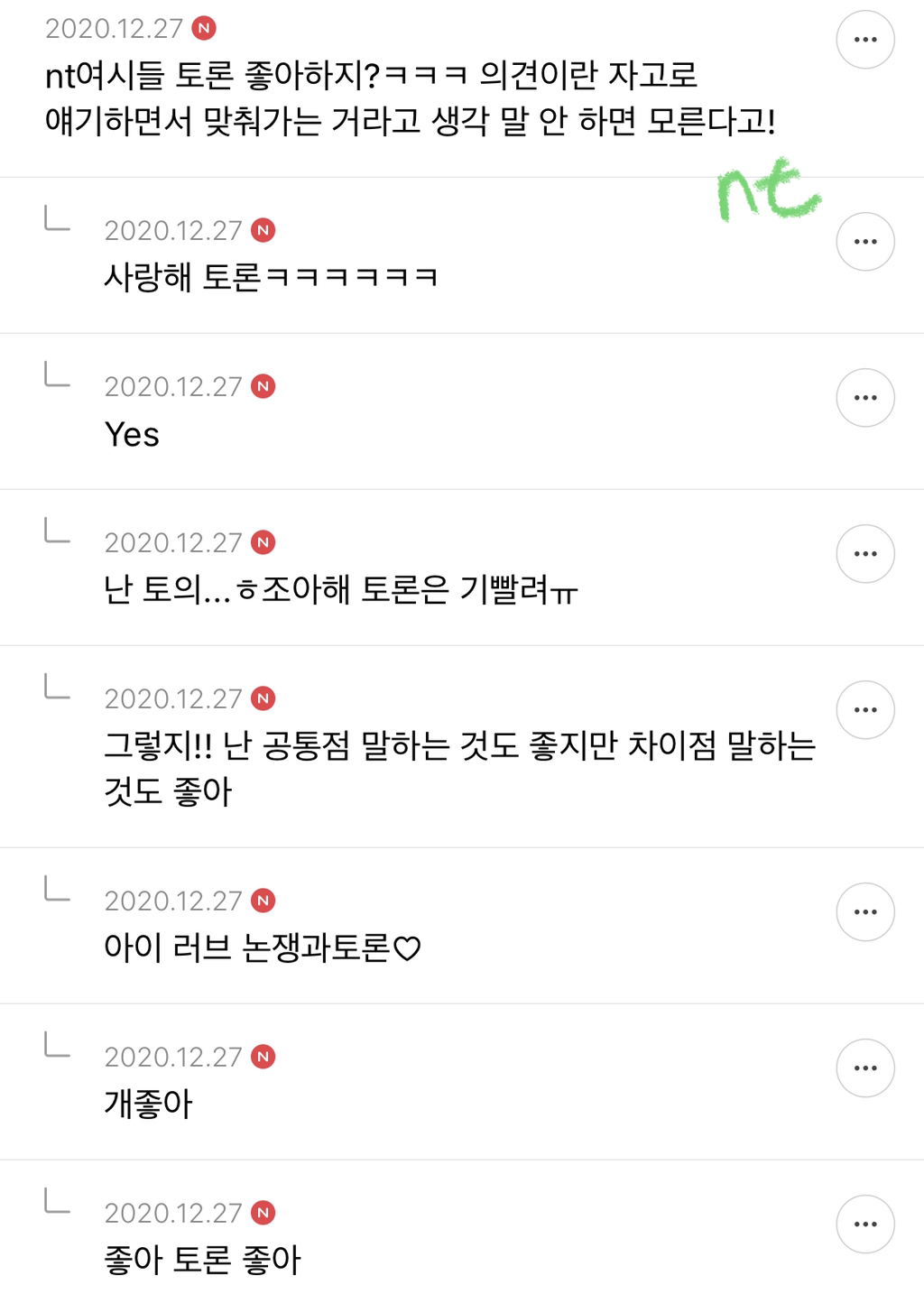Open more options for the 'nt여시들 토론 좋아하지' comment

864,40
